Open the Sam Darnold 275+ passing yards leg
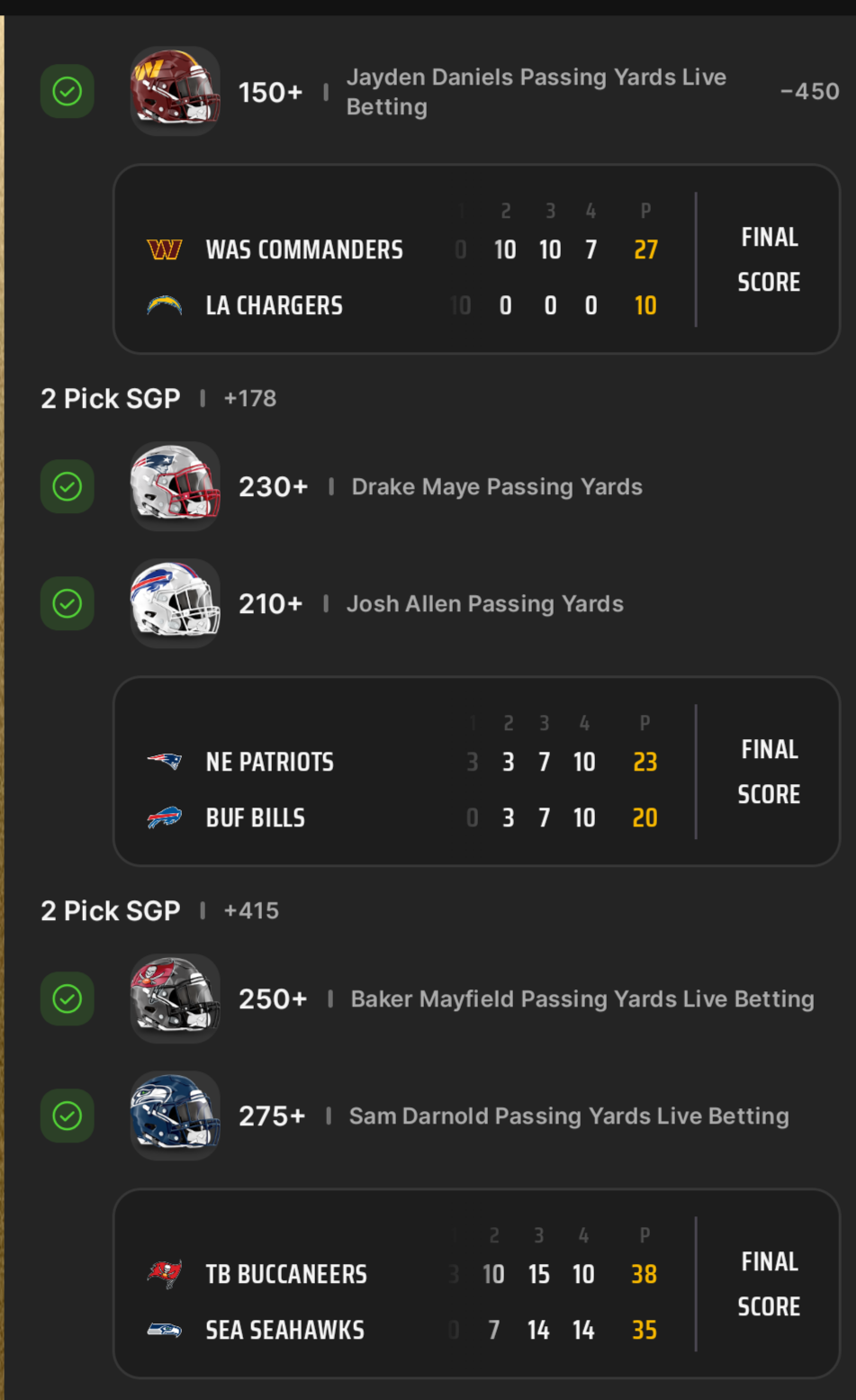The image size is (856, 1400). pos(568,1116)
